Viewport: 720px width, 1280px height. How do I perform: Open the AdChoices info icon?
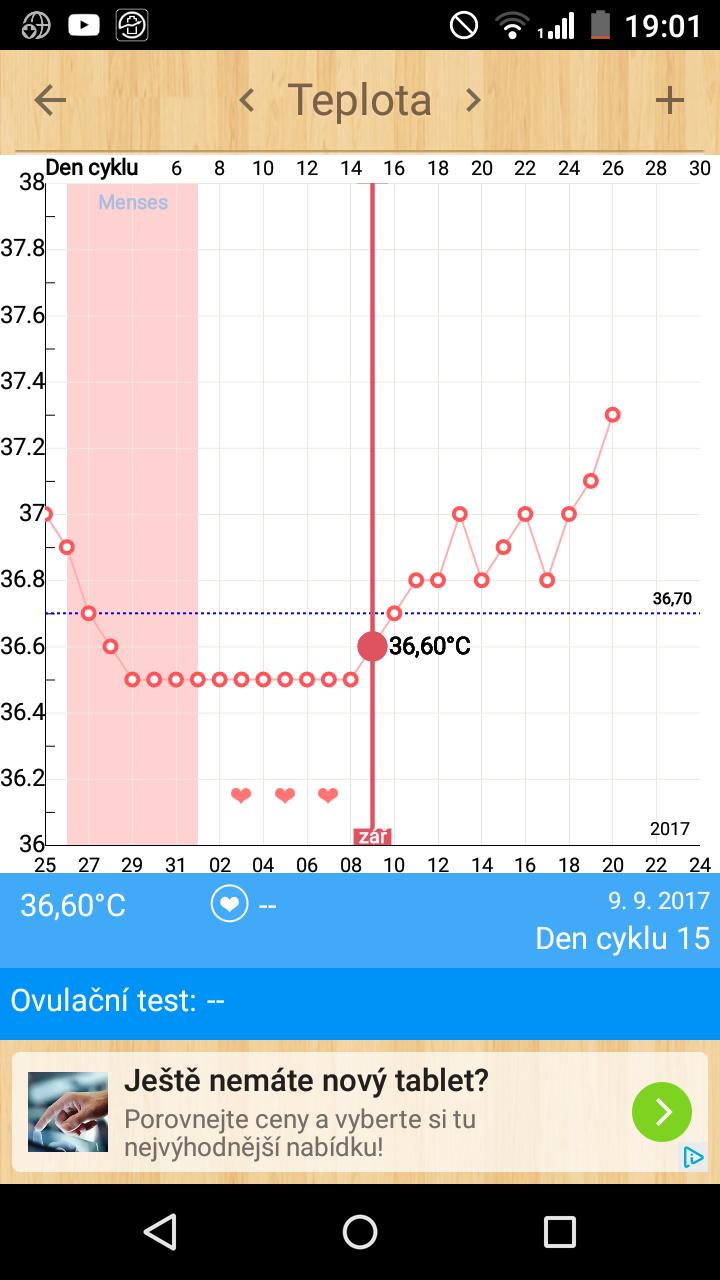[693, 1157]
